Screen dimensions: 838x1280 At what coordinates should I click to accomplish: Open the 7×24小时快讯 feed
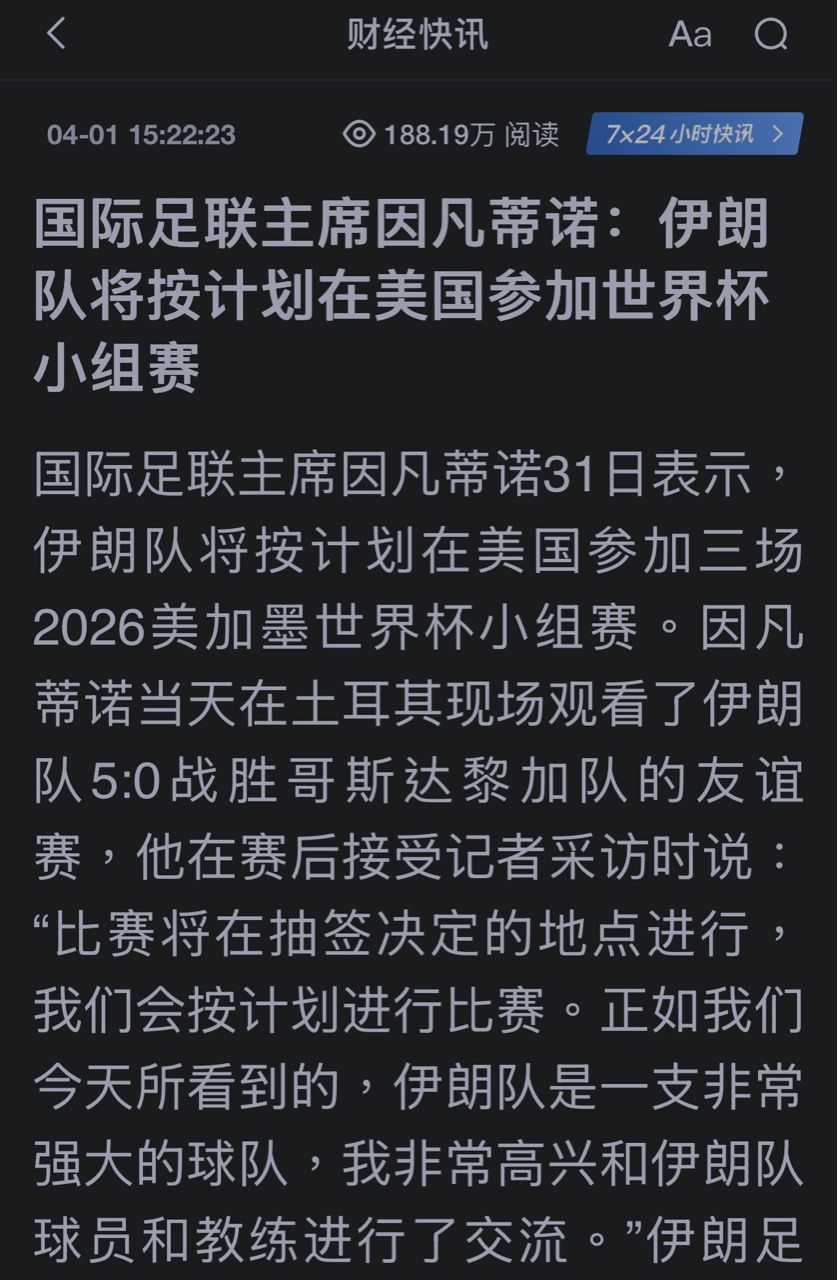pos(694,134)
